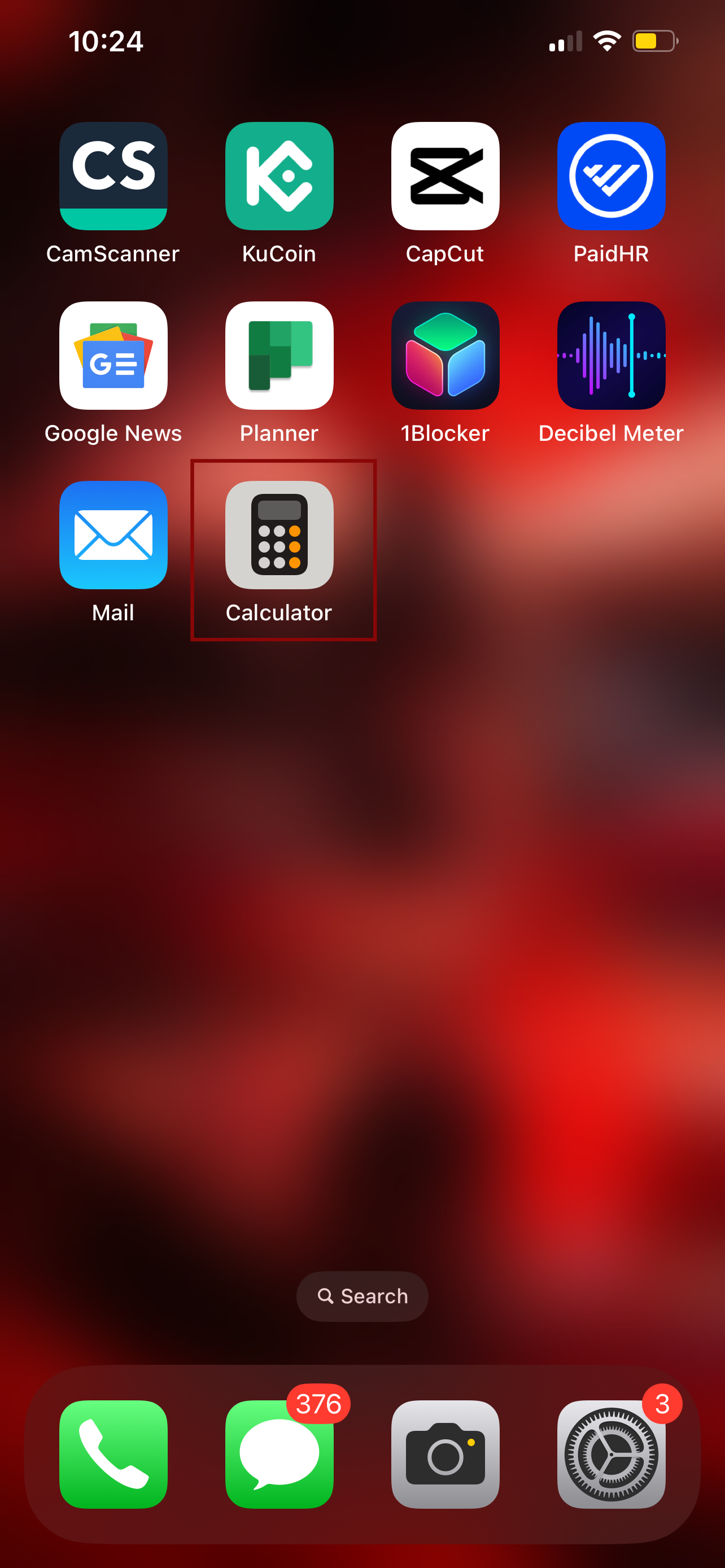Launch the Camera from the dock
Image resolution: width=725 pixels, height=1568 pixels.
[x=445, y=1454]
